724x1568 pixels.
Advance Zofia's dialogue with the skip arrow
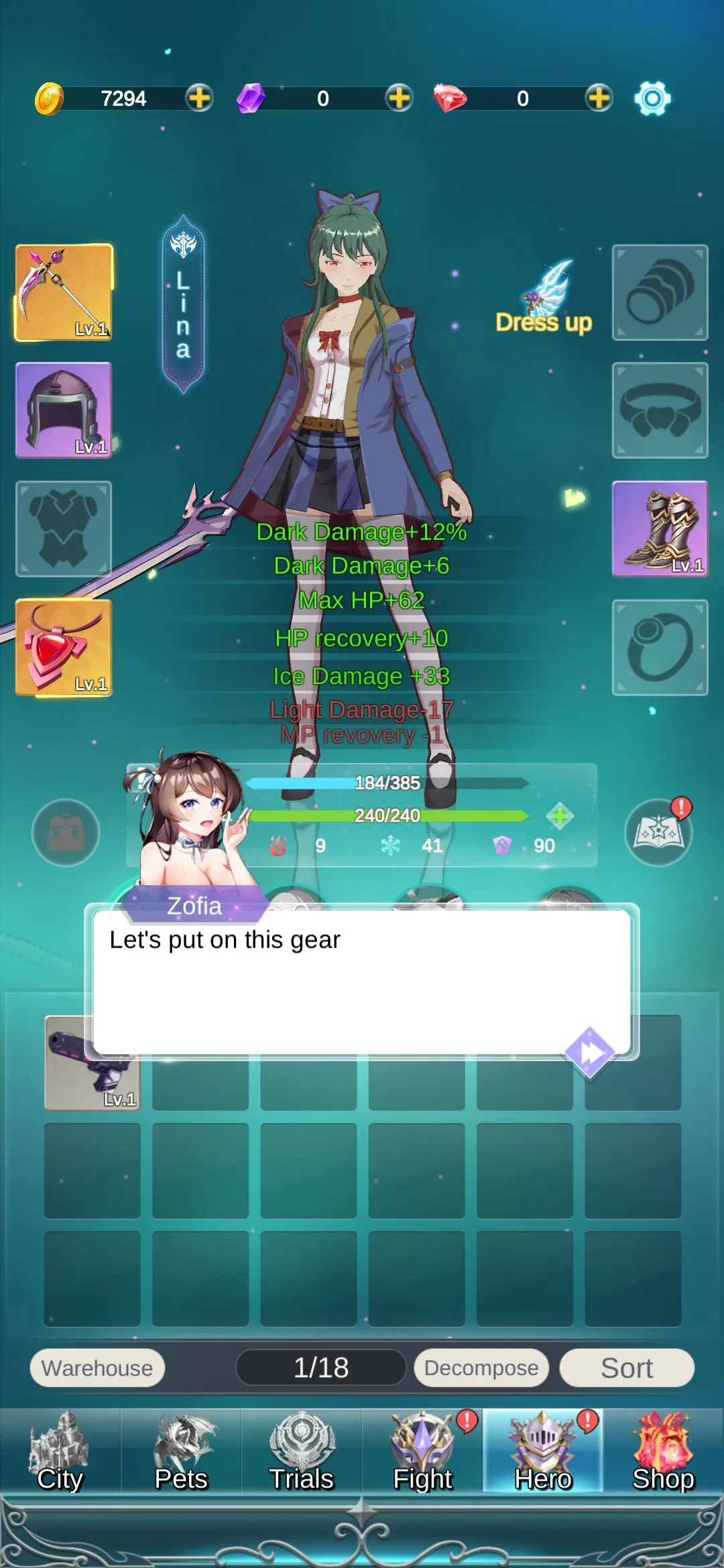(x=589, y=1053)
